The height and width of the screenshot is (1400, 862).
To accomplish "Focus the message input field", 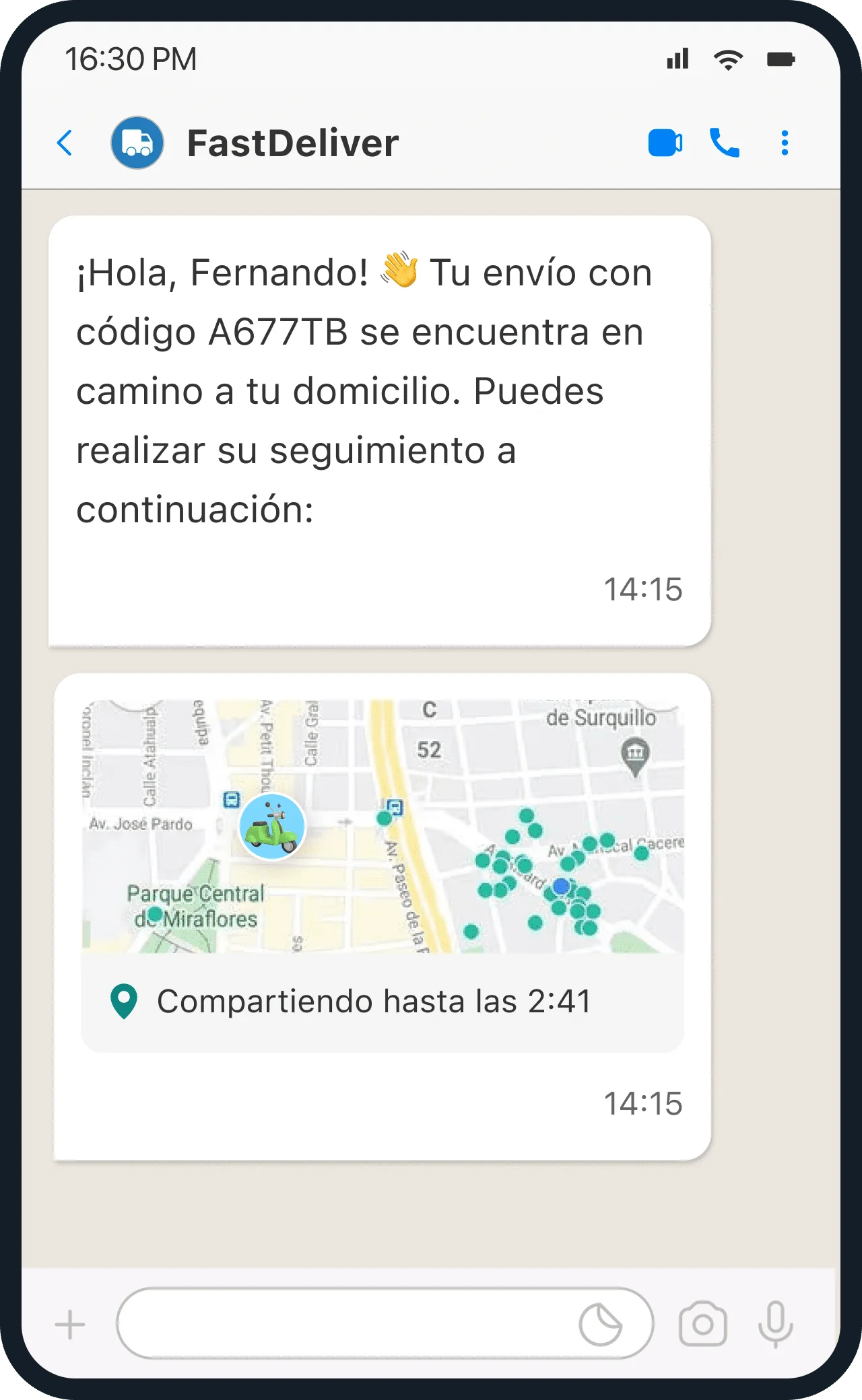I will (343, 1323).
